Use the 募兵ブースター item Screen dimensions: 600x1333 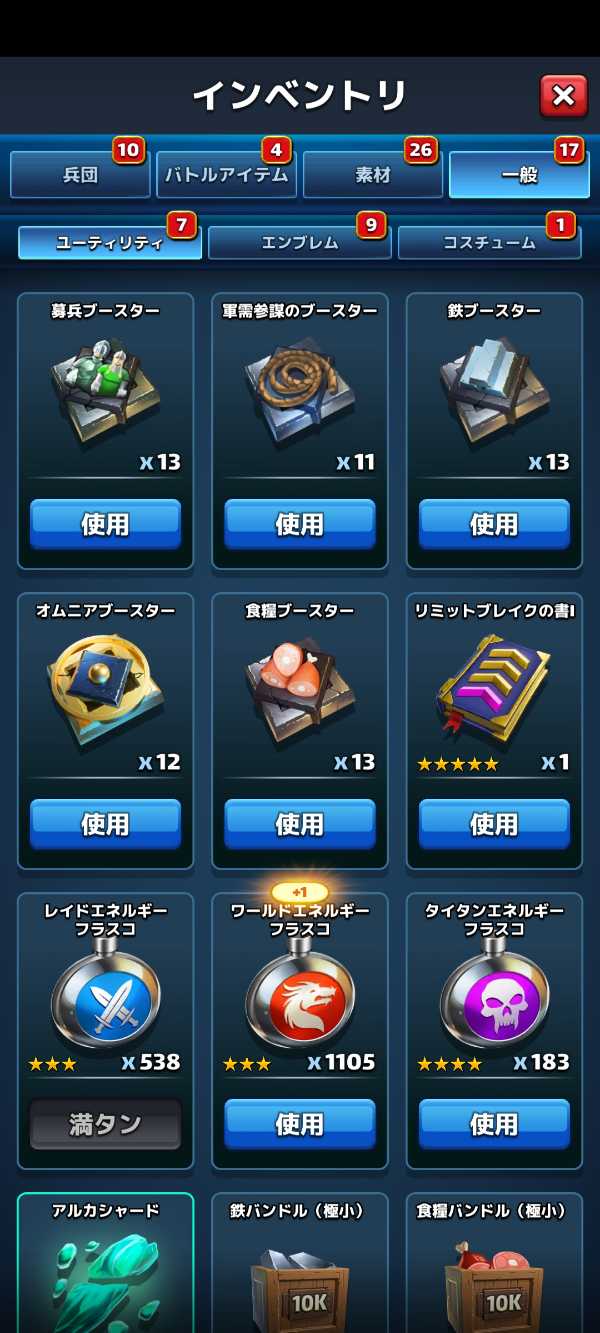[105, 524]
